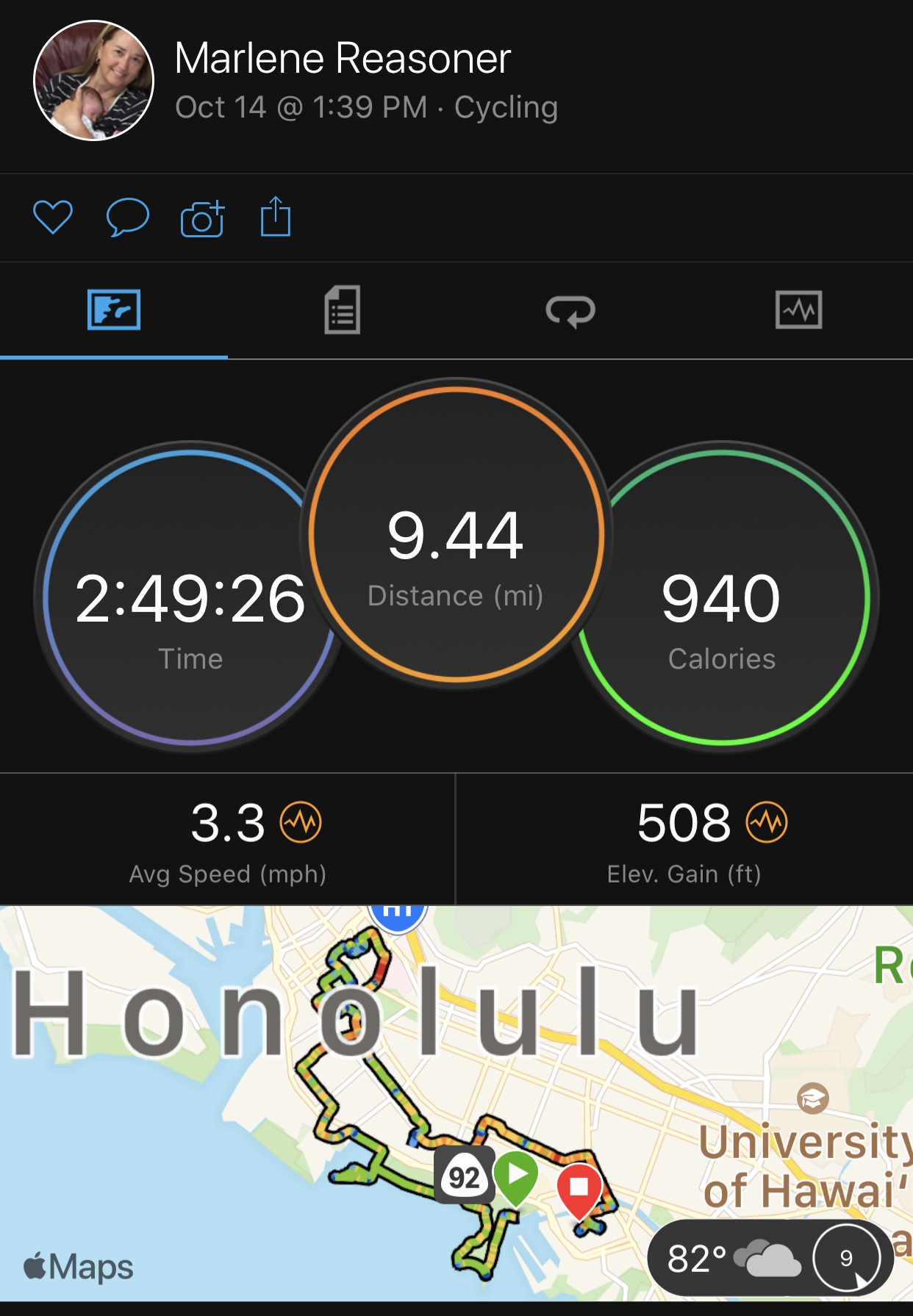This screenshot has height=1316, width=913.
Task: Switch to the overview map tab
Action: 114,310
